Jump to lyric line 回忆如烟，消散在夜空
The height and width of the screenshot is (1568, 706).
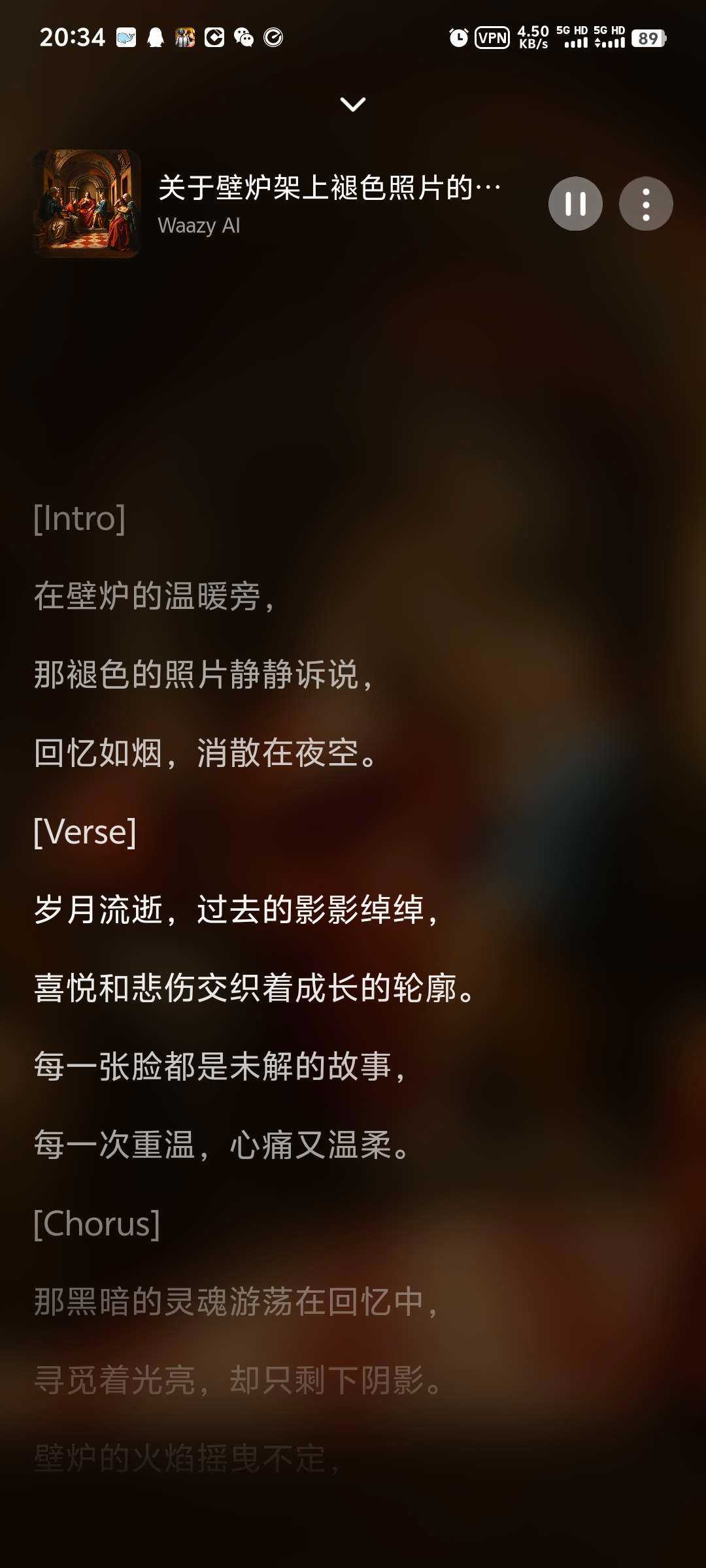tap(206, 753)
